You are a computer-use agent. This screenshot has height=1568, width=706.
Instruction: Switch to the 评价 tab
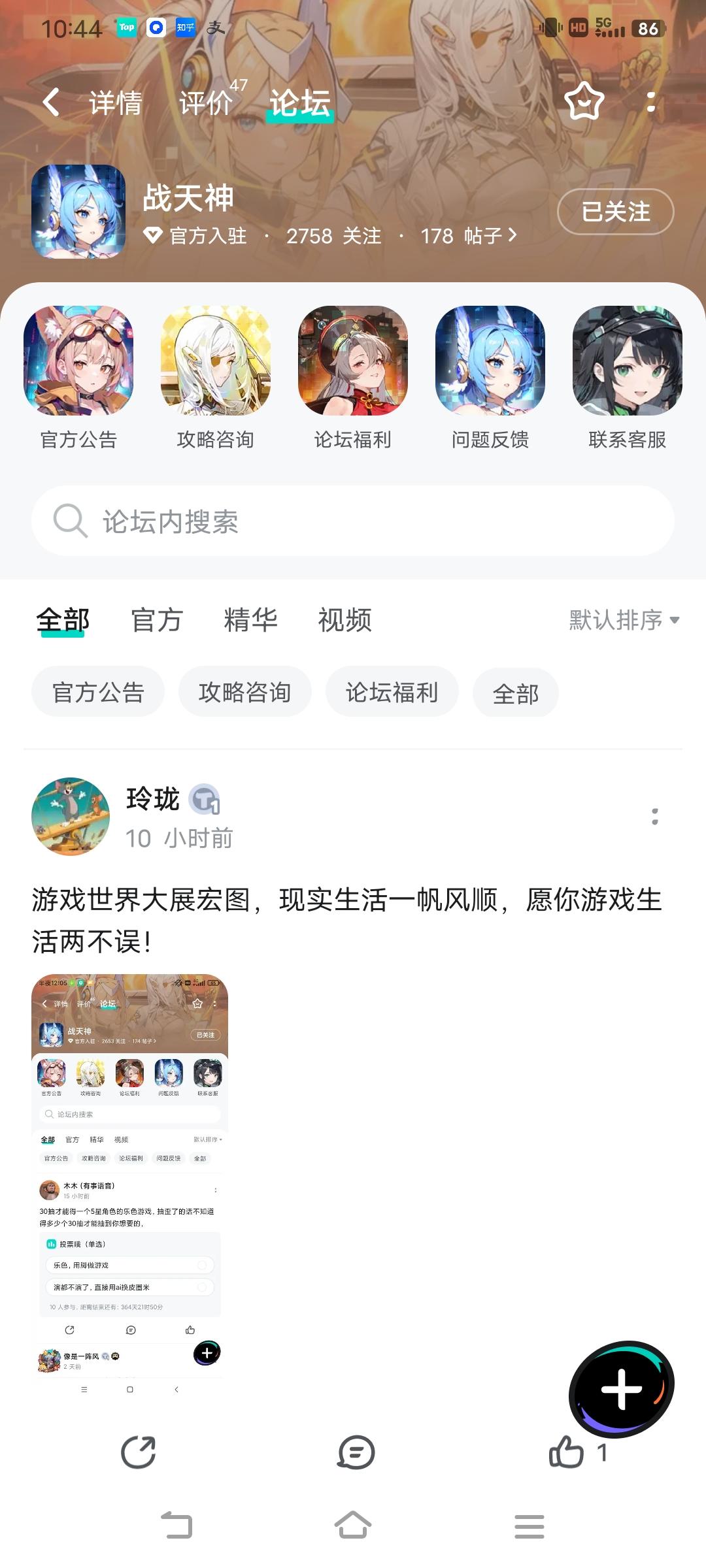(x=203, y=103)
